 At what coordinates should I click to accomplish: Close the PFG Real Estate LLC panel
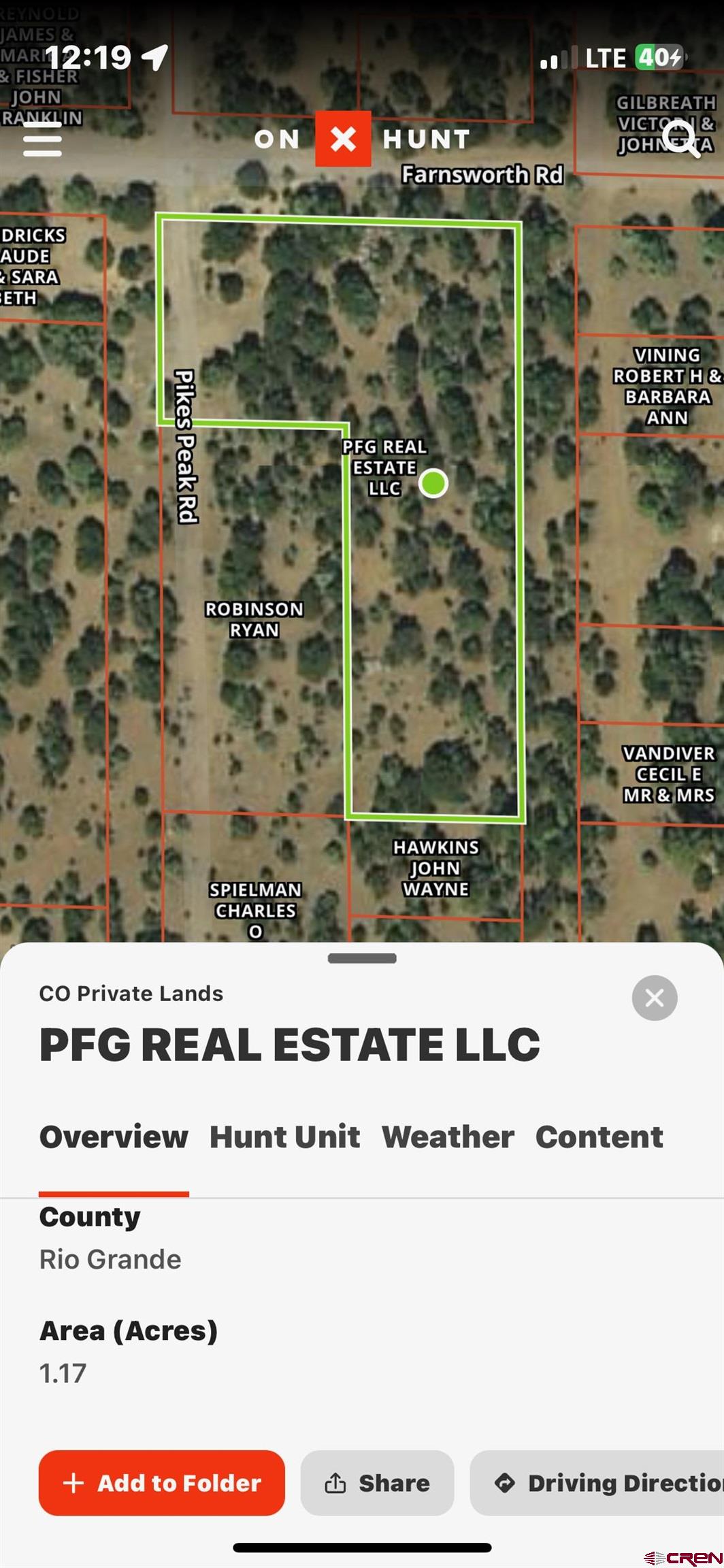[x=654, y=998]
